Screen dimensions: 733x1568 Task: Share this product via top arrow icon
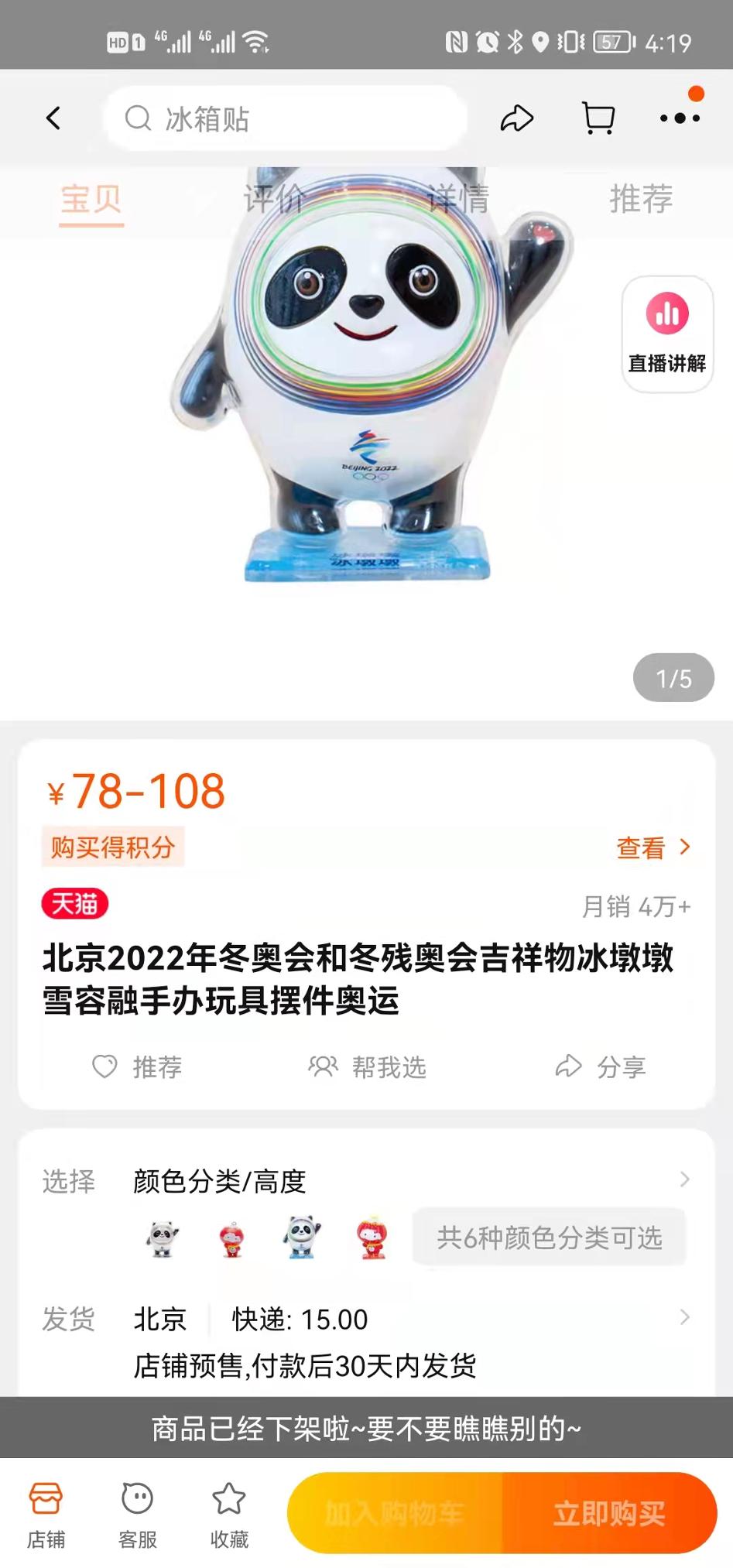pos(517,118)
